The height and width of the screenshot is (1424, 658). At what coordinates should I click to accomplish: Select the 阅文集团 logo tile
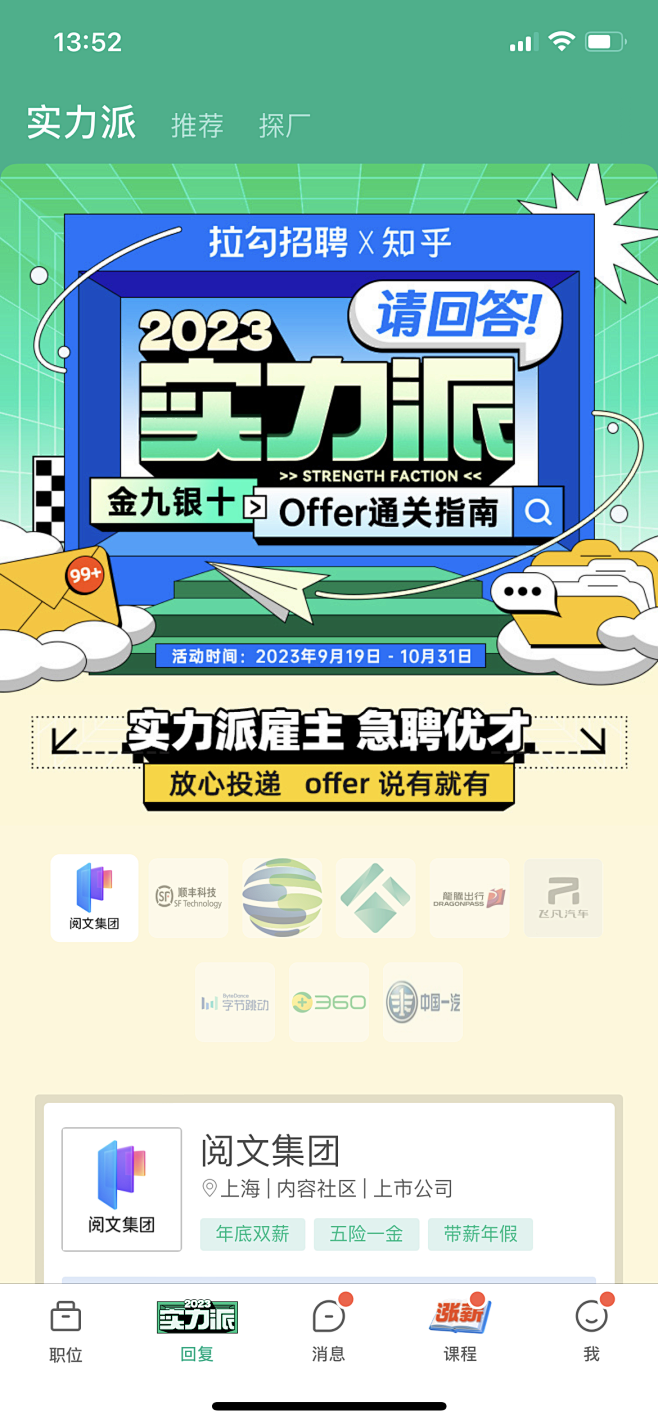(x=94, y=897)
